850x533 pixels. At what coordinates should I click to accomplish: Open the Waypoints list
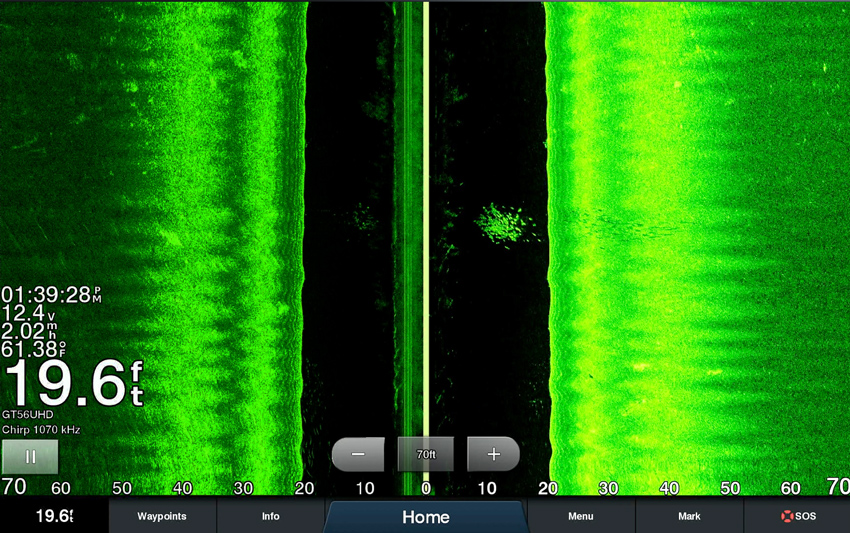162,517
